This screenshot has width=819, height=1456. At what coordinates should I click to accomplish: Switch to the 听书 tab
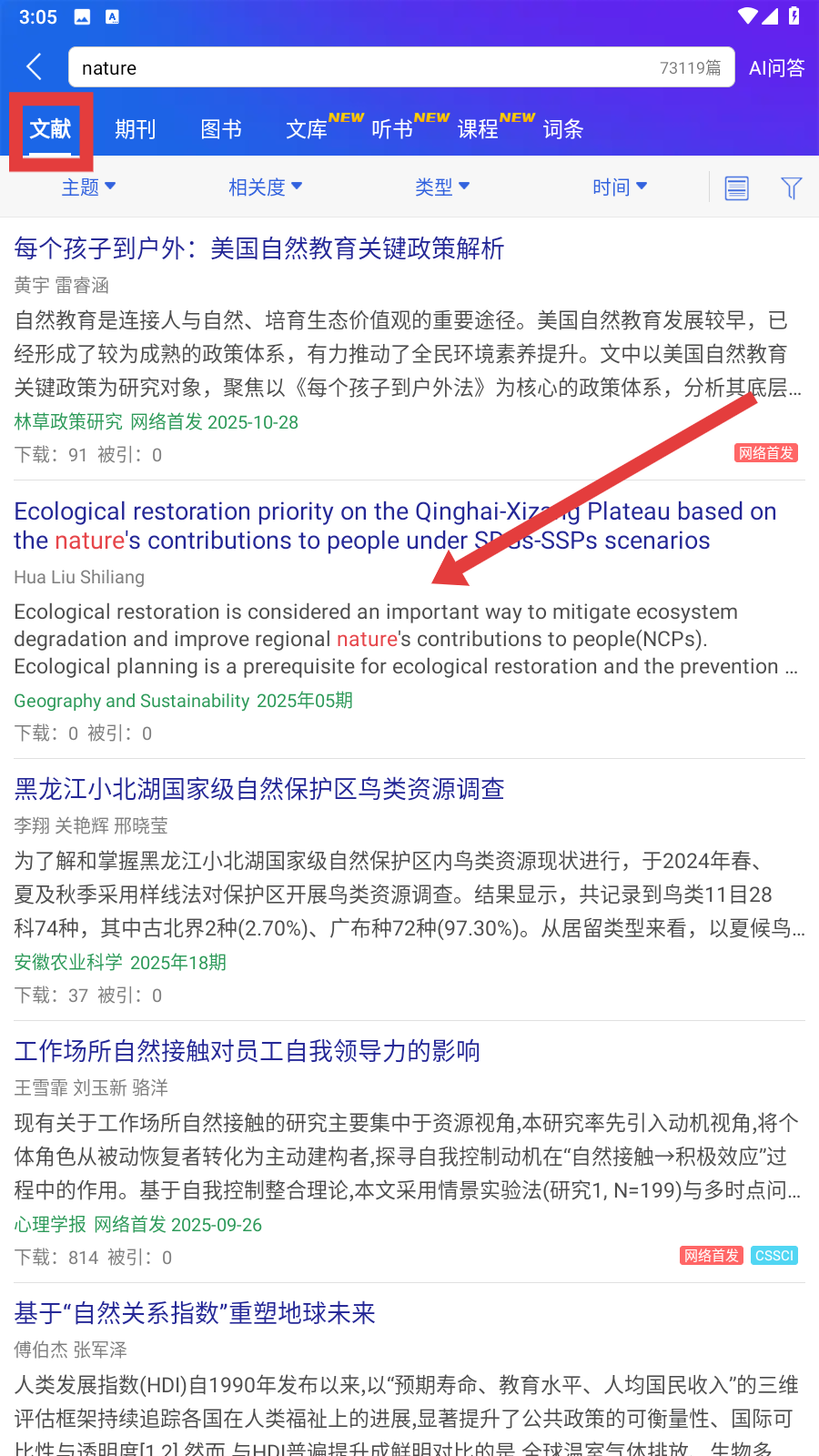click(x=392, y=129)
